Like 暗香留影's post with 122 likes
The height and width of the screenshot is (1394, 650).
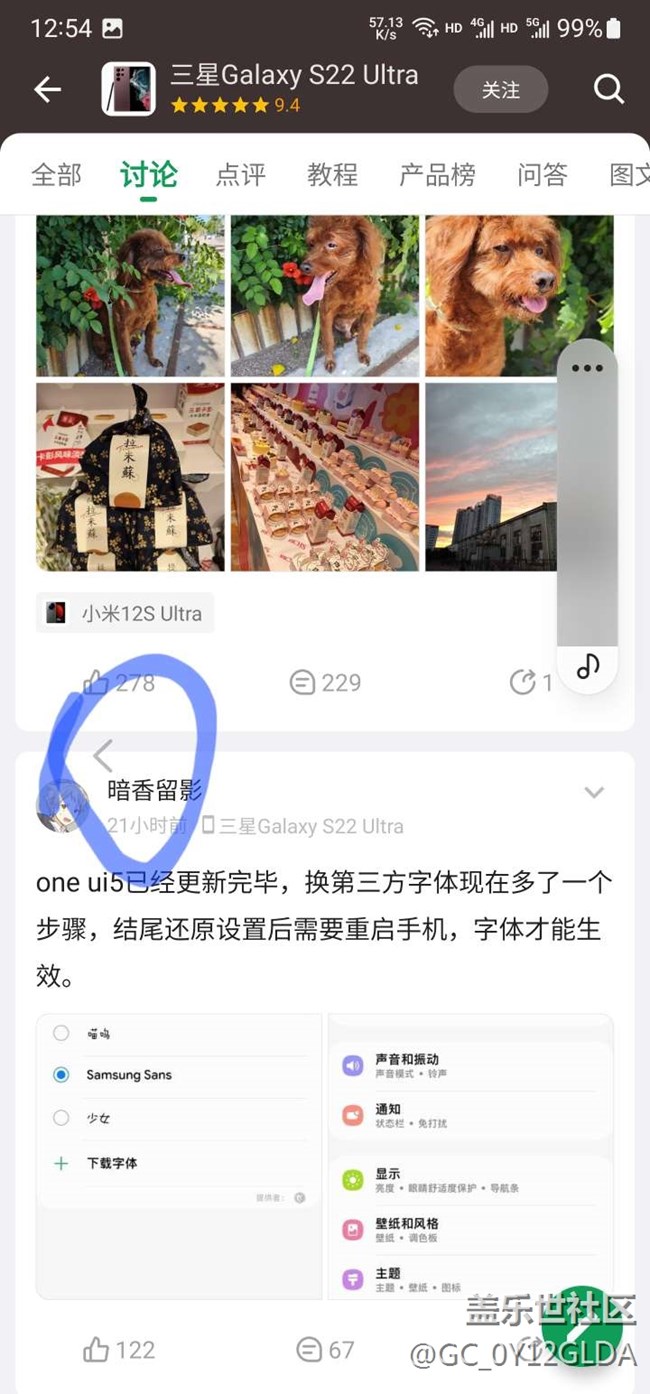[119, 1350]
